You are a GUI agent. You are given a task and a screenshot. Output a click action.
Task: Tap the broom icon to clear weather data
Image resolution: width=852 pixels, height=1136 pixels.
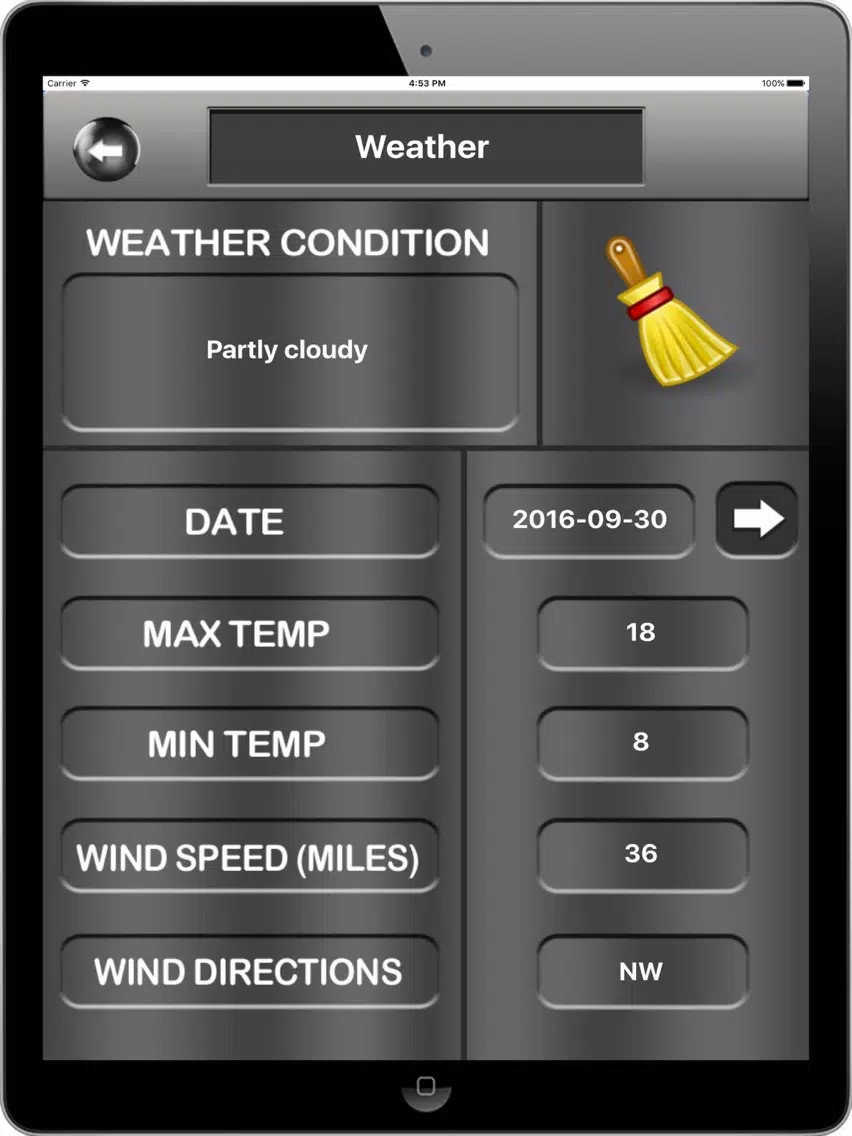(669, 313)
